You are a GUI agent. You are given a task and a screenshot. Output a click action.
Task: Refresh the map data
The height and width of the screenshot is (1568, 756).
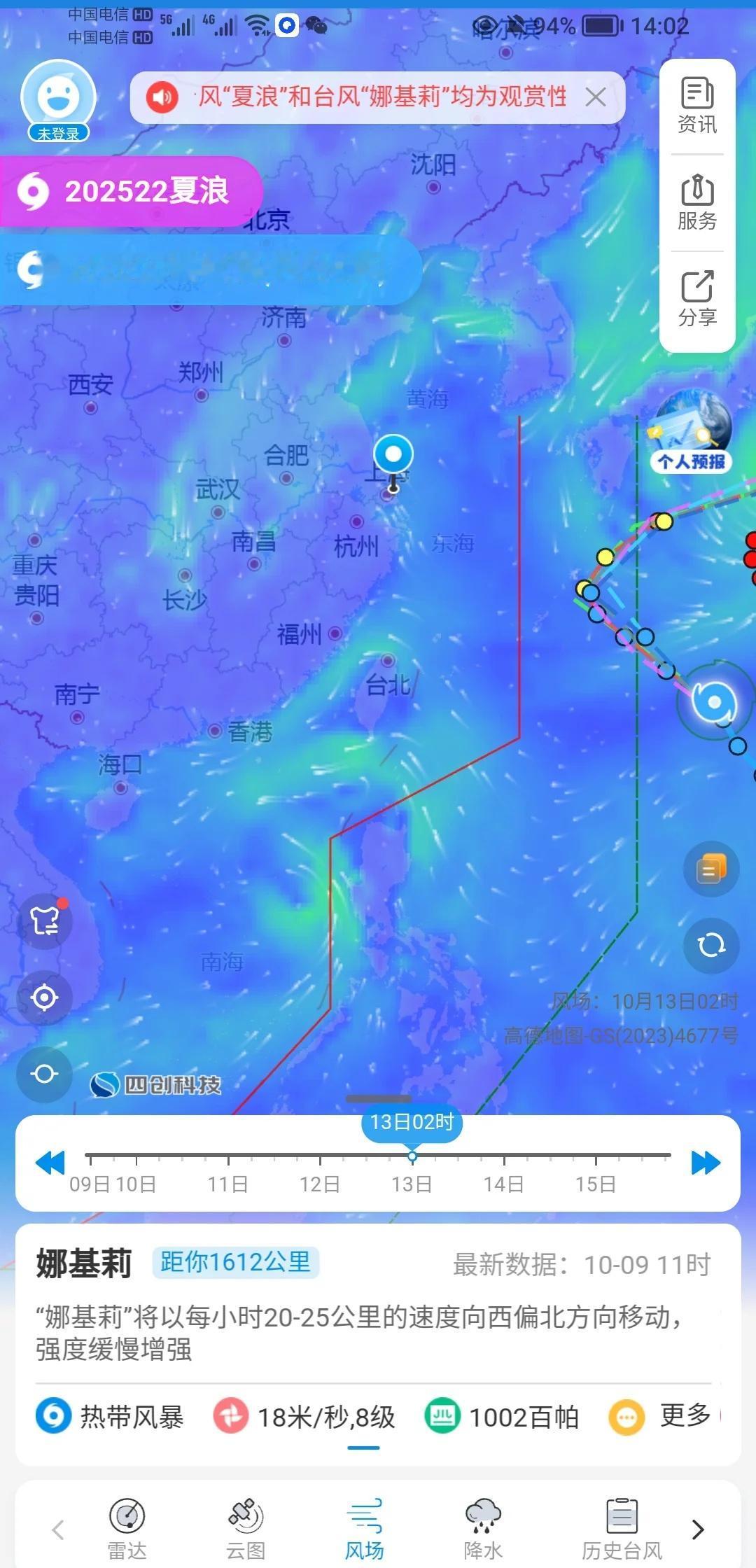pyautogui.click(x=710, y=946)
